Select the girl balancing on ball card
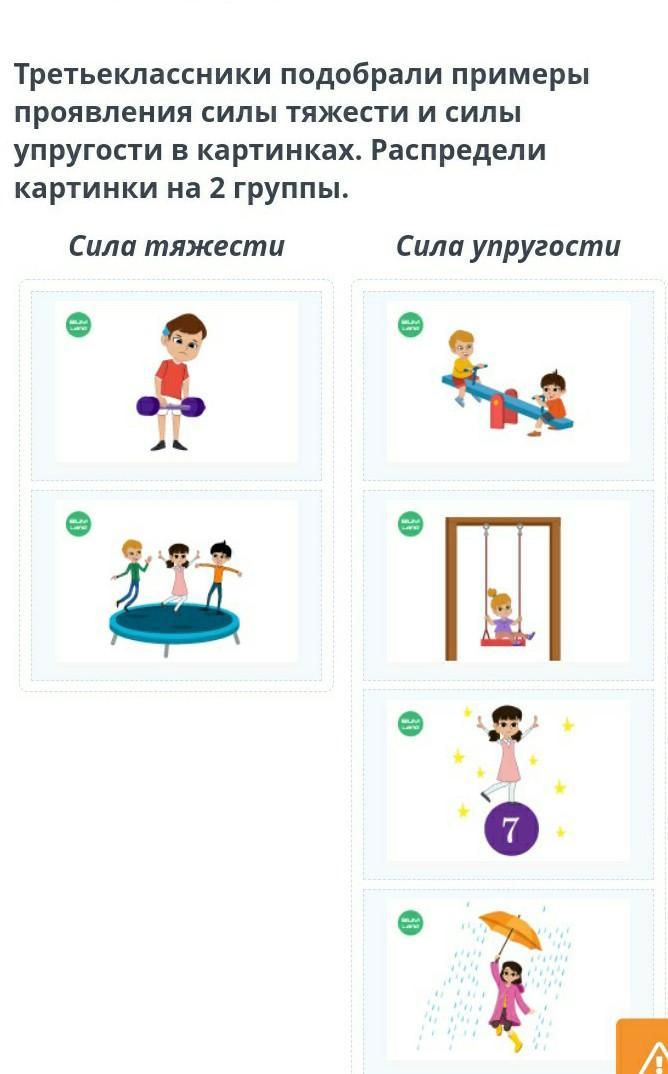 [508, 782]
